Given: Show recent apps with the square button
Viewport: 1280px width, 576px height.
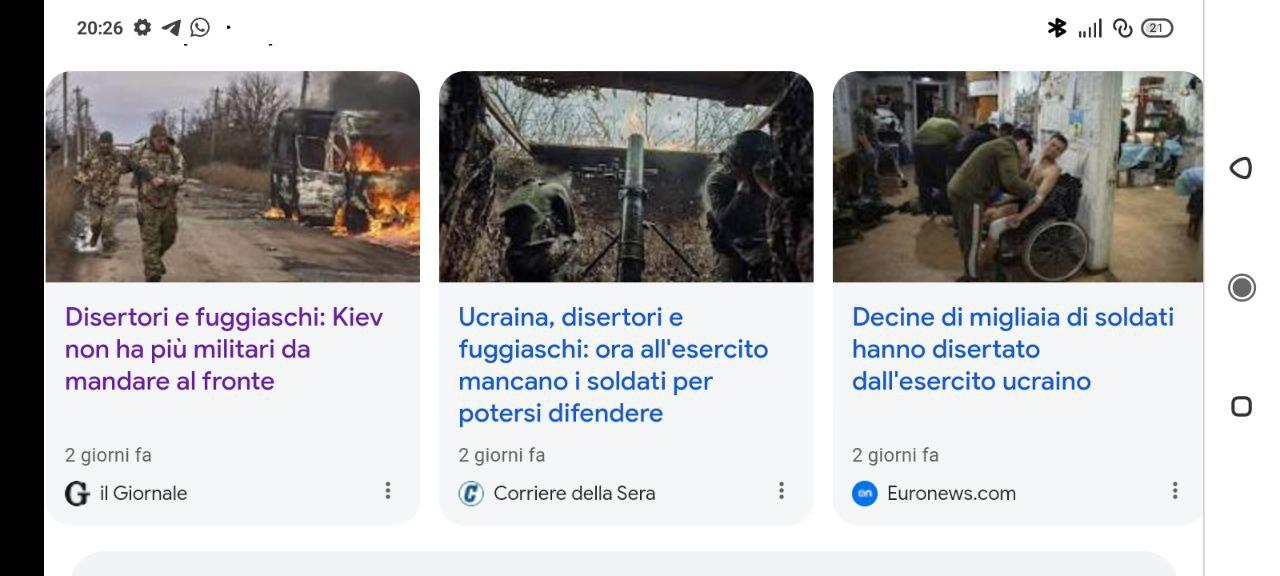Looking at the screenshot, I should coord(1241,406).
